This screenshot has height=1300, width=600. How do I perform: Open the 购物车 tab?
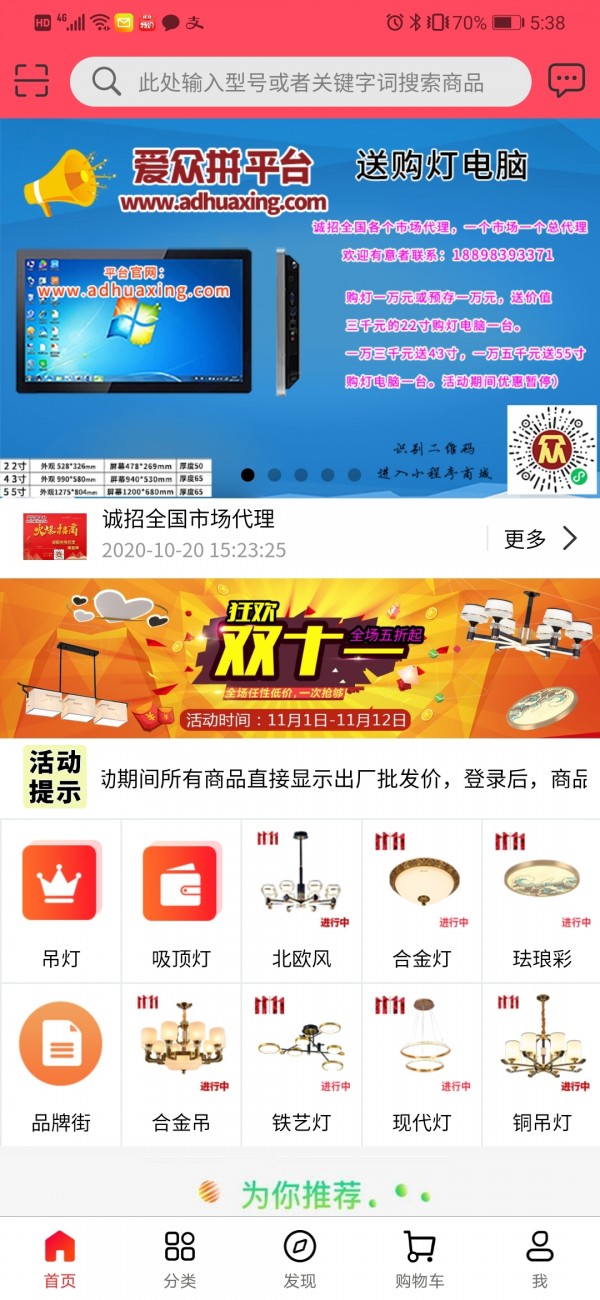pos(420,1259)
